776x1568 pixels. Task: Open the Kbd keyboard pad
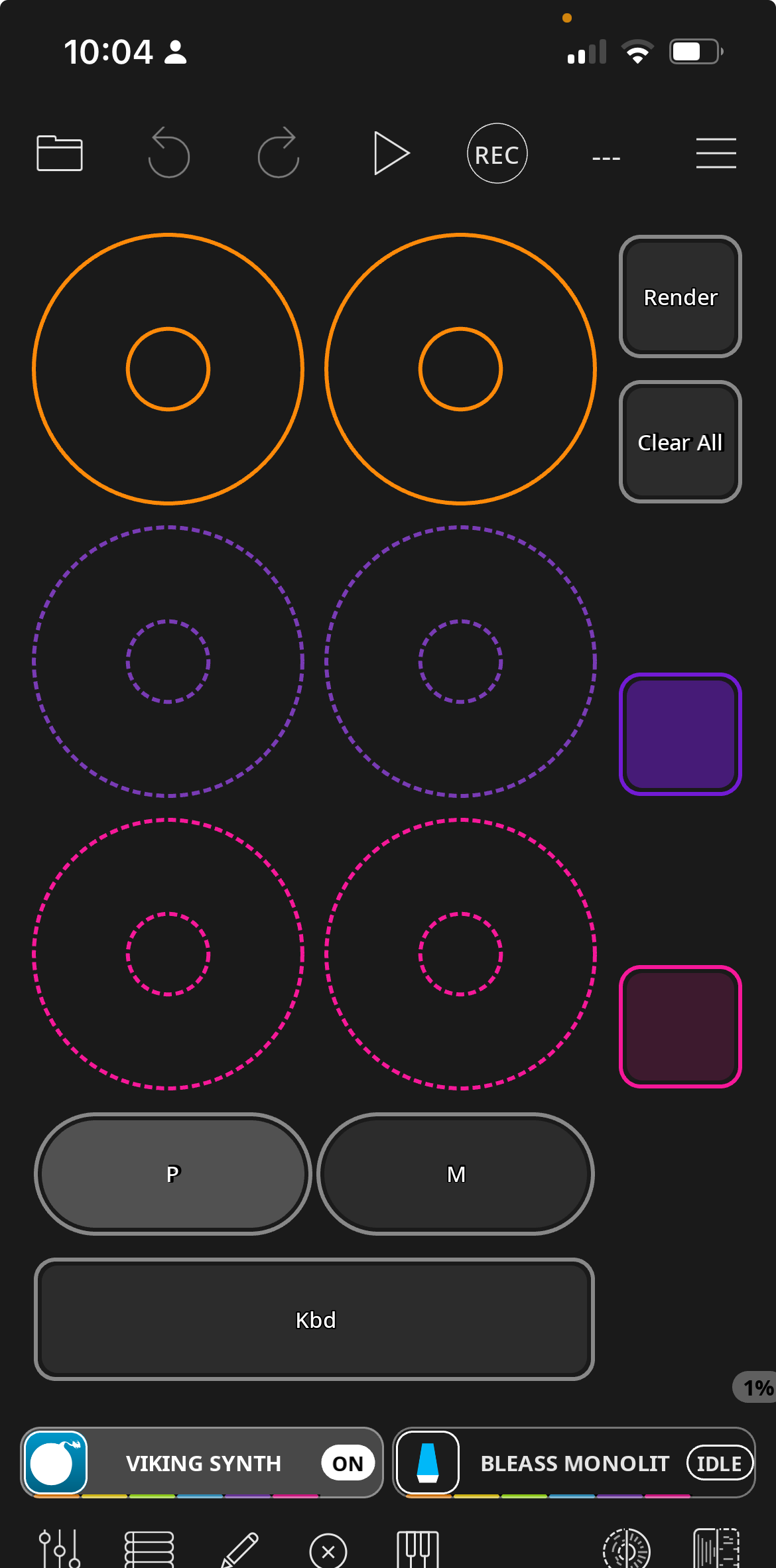[314, 1320]
